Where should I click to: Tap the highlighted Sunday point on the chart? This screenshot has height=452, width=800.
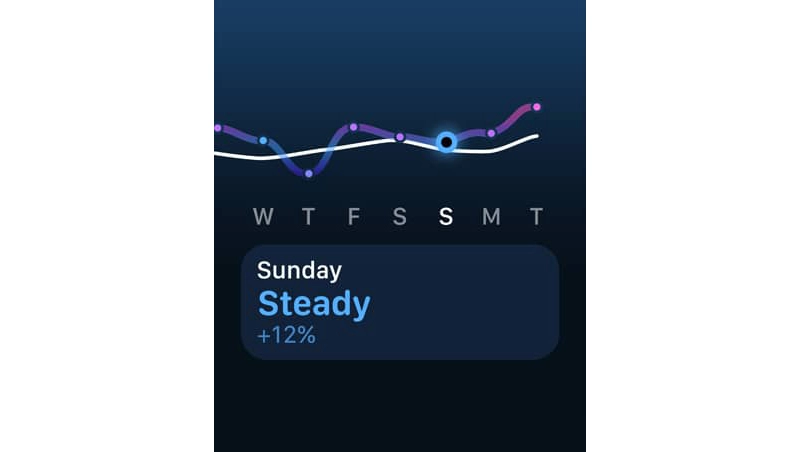[446, 142]
